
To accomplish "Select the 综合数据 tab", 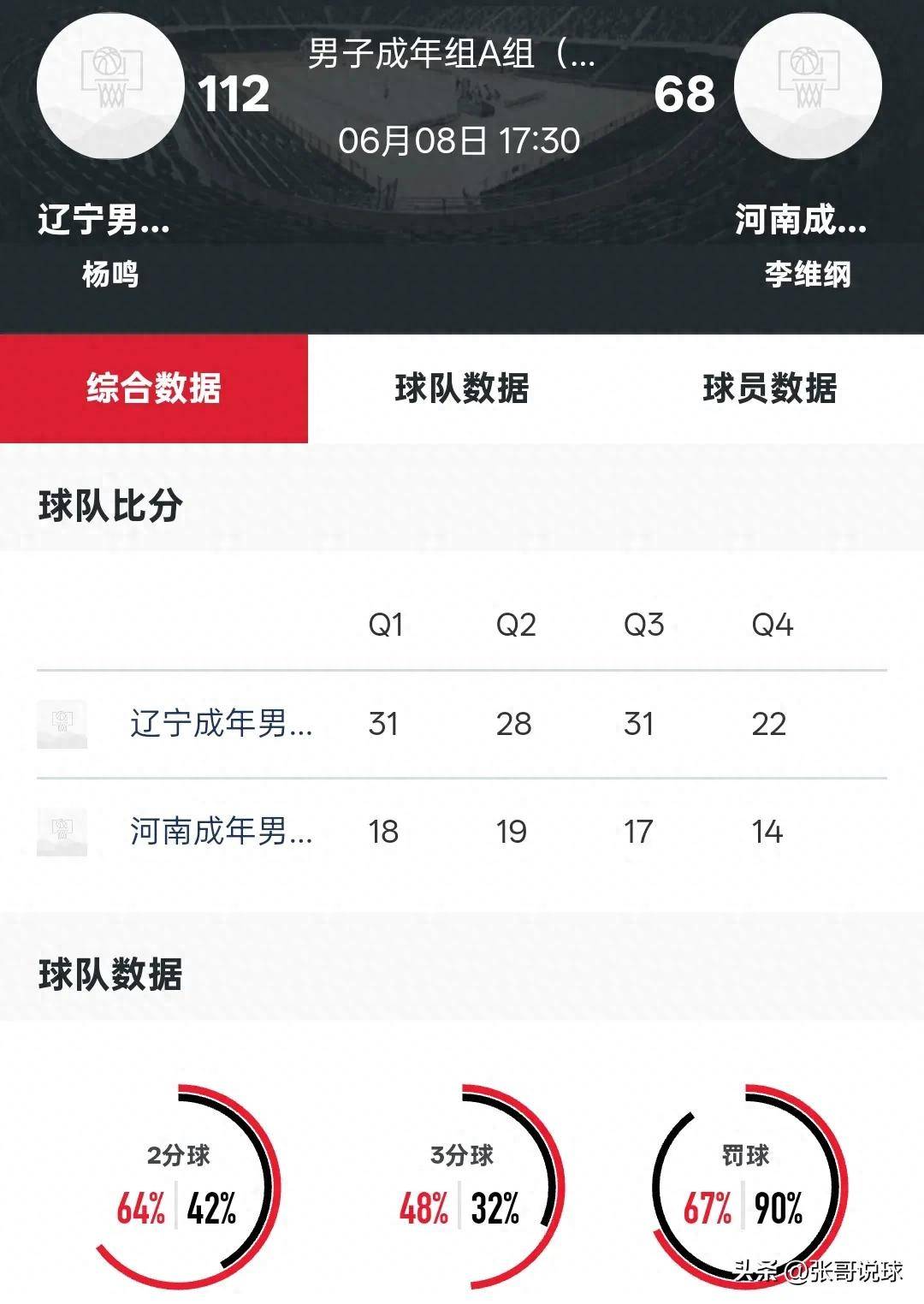I will click(154, 388).
